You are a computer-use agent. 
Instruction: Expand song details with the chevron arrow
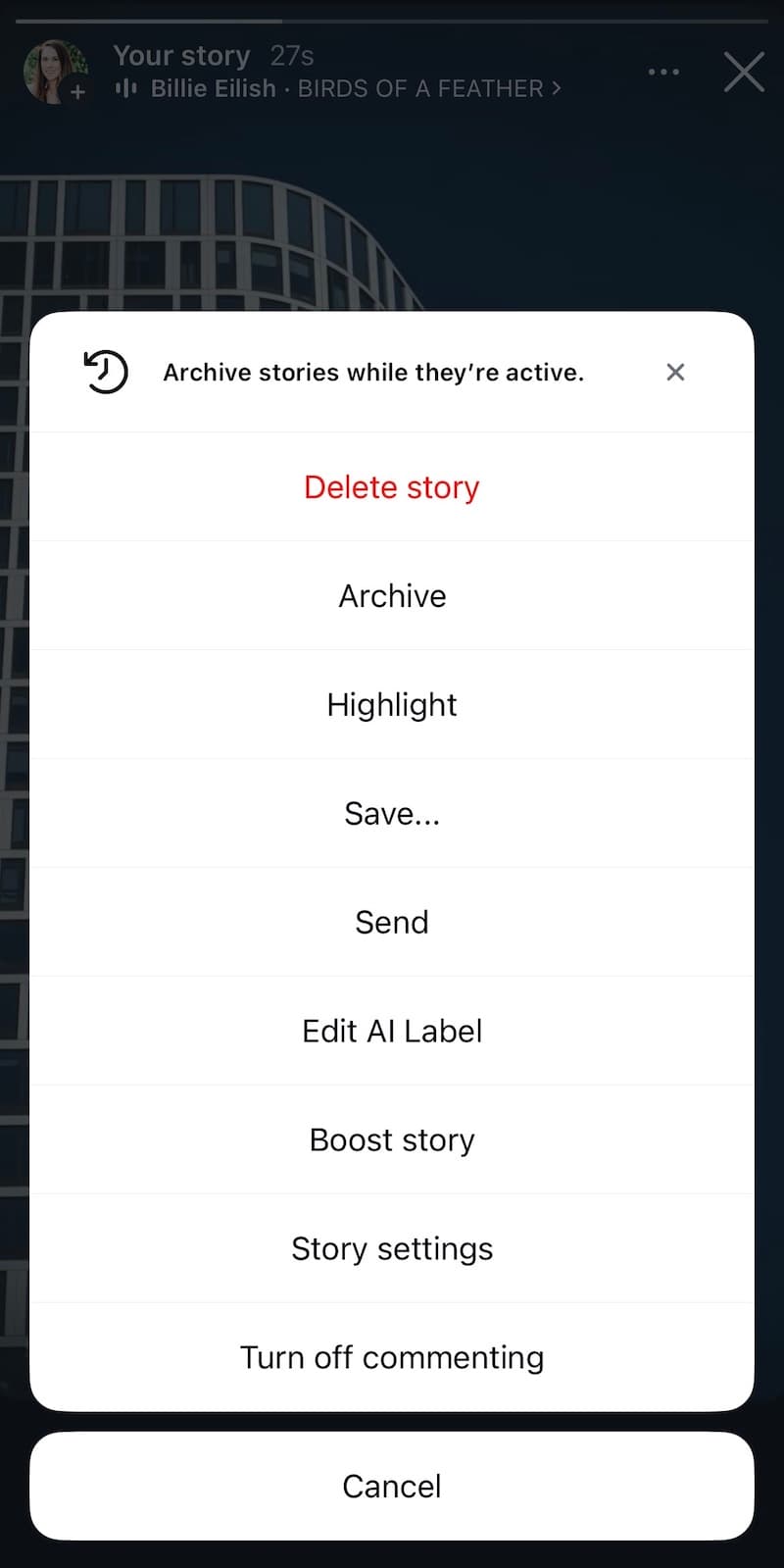point(556,88)
